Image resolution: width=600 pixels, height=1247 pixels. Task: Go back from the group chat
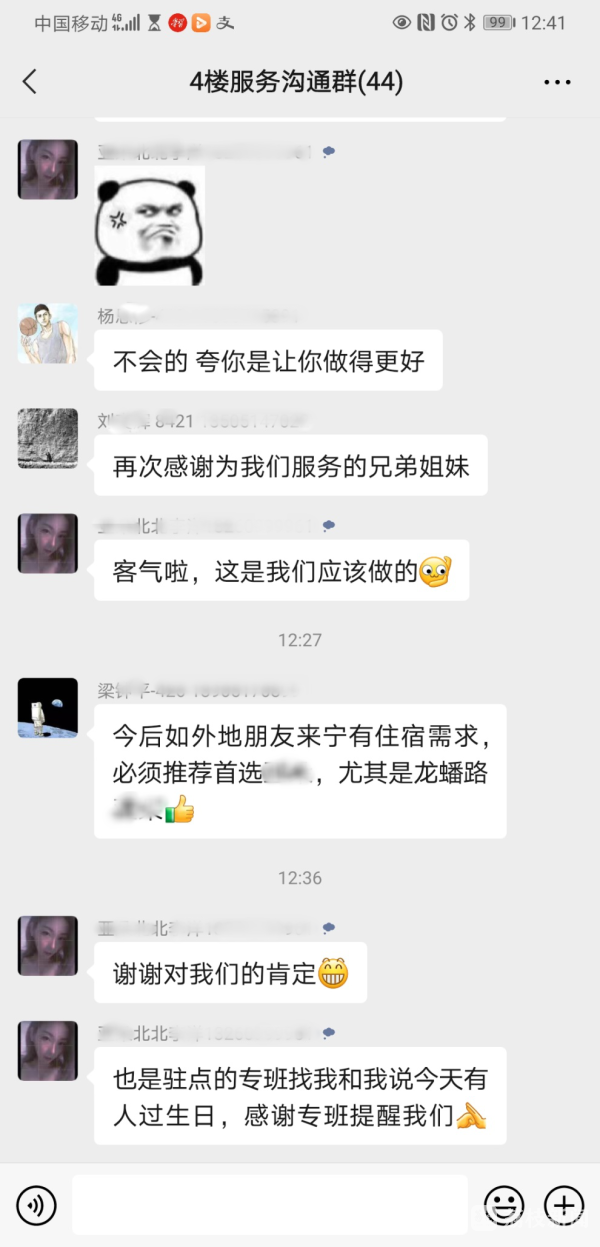[x=30, y=82]
